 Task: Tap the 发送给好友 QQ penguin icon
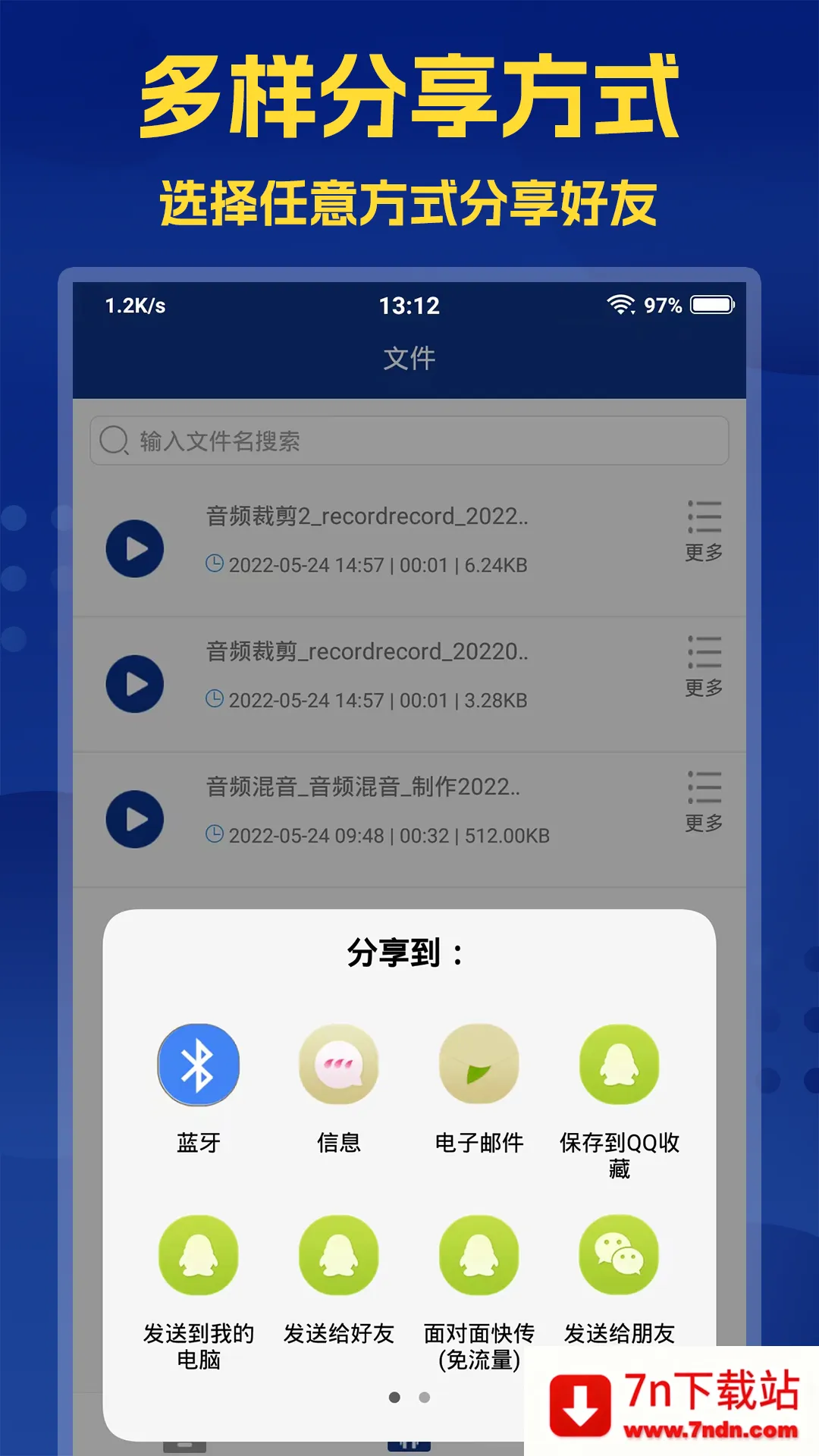(x=338, y=1255)
